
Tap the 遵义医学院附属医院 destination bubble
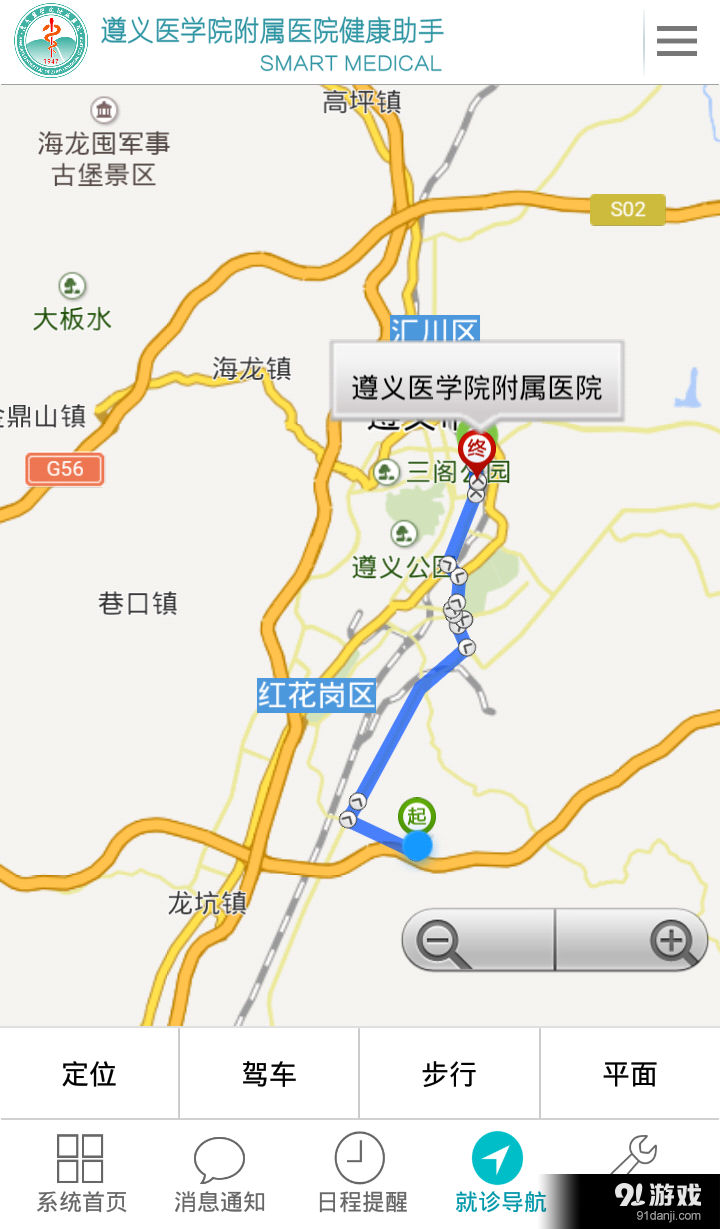[477, 386]
